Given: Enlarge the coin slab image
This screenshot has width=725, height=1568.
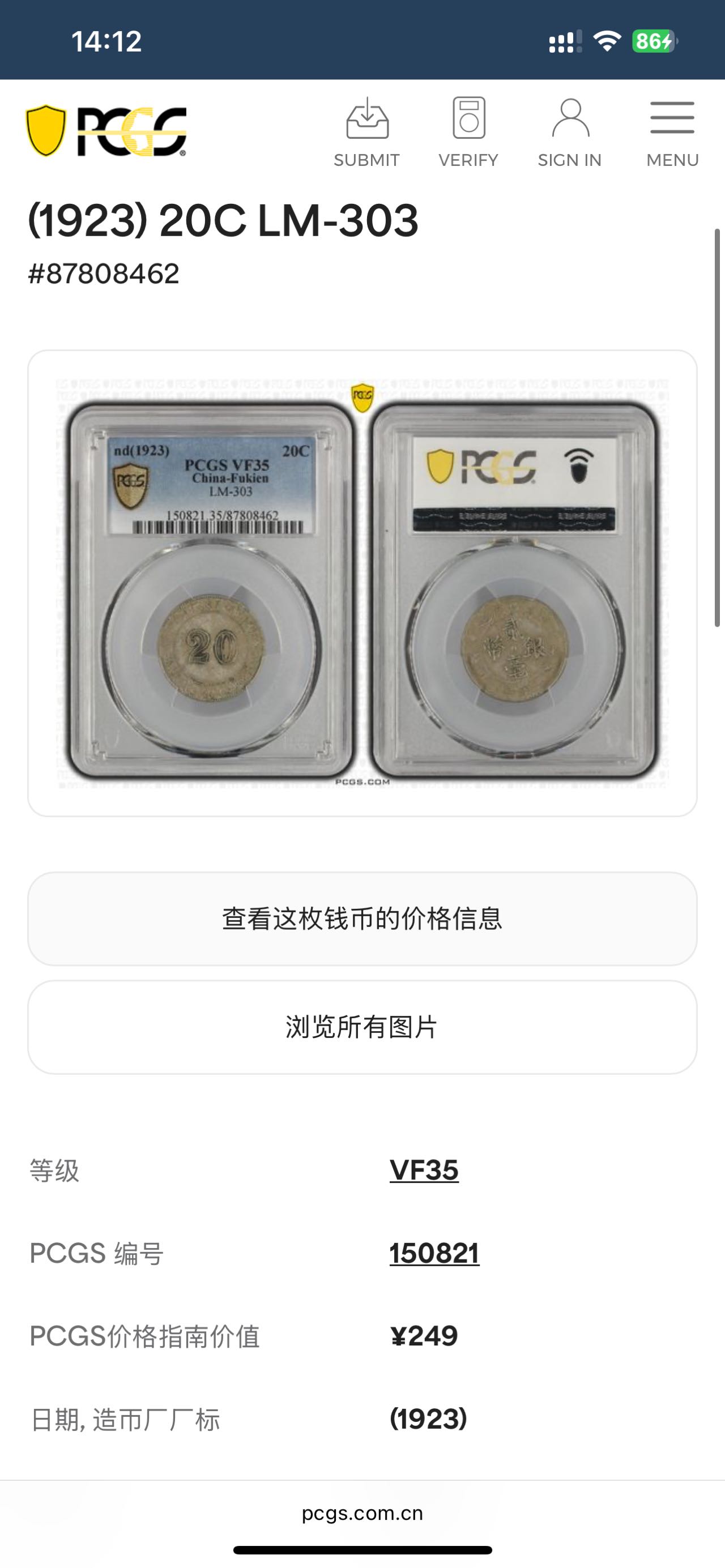Looking at the screenshot, I should tap(362, 583).
